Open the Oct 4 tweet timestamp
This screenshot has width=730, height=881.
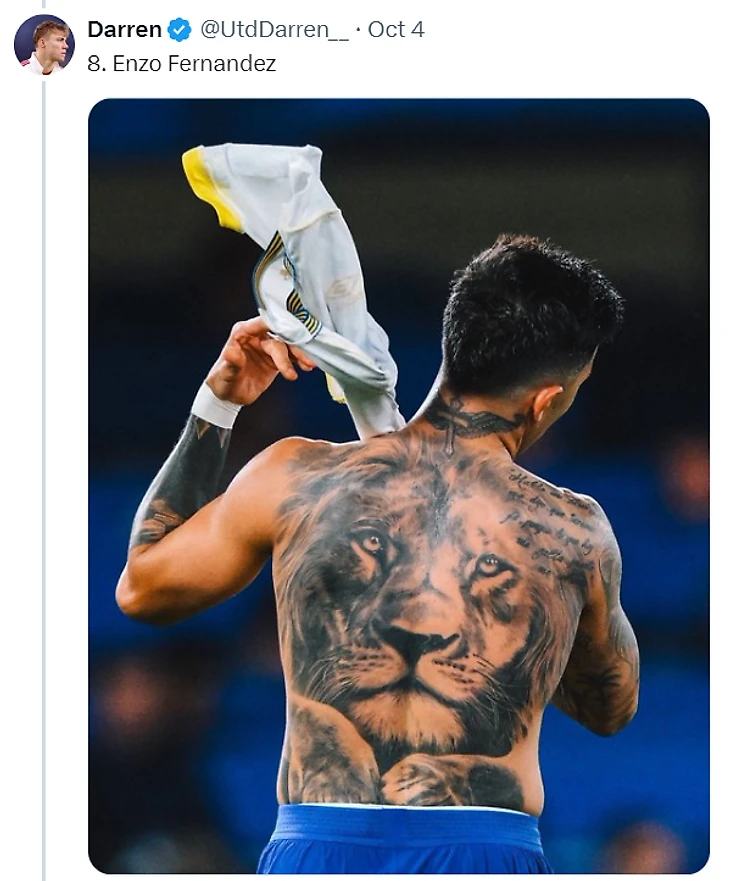396,30
